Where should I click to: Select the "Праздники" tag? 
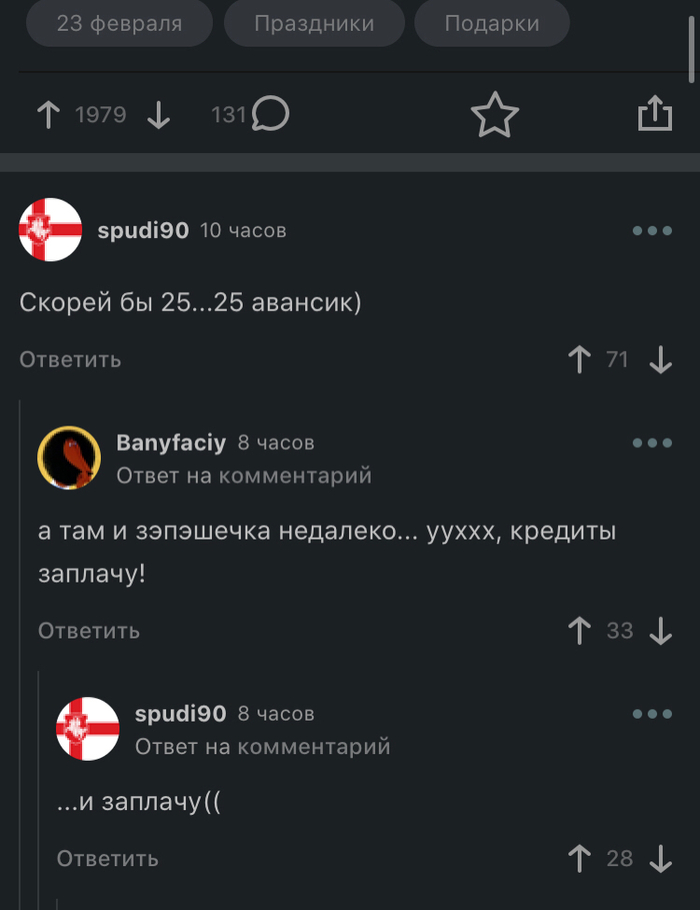point(314,24)
